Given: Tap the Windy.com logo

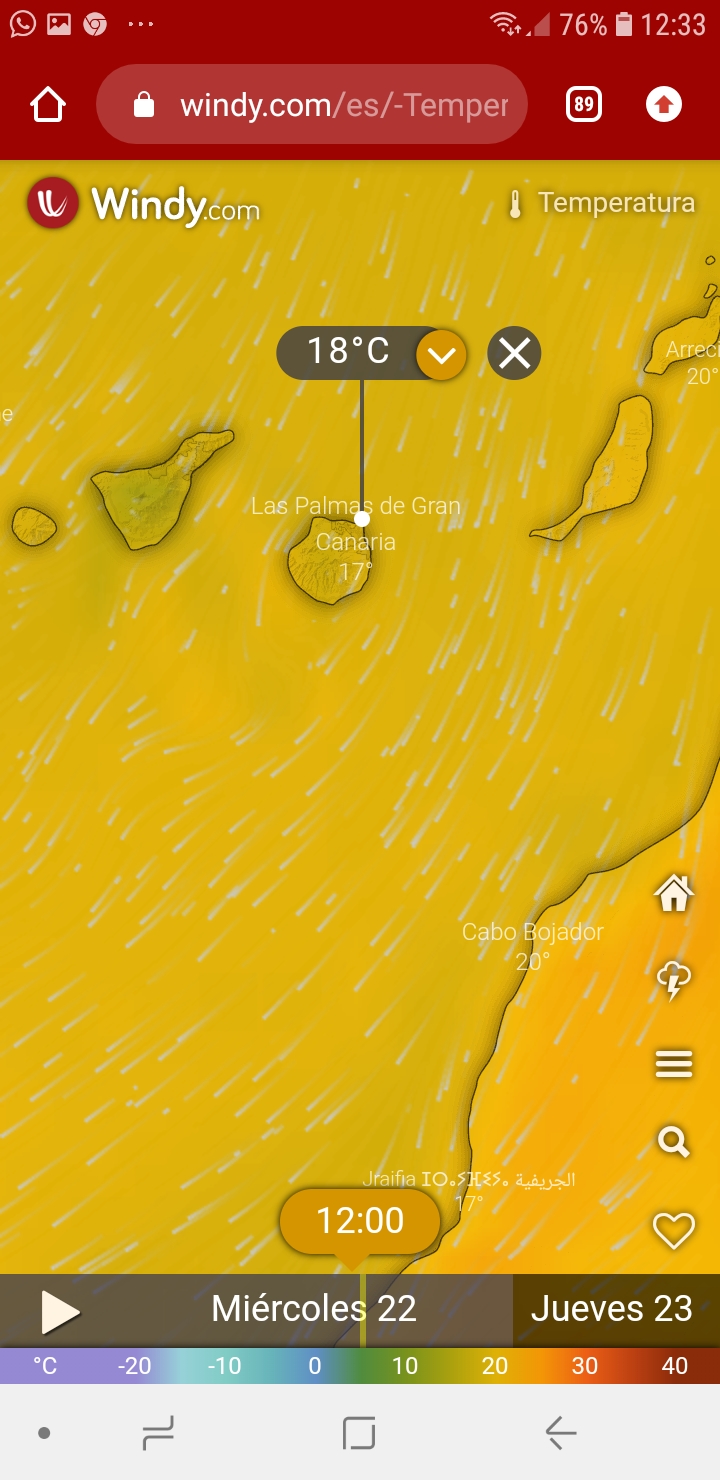Looking at the screenshot, I should [x=145, y=204].
